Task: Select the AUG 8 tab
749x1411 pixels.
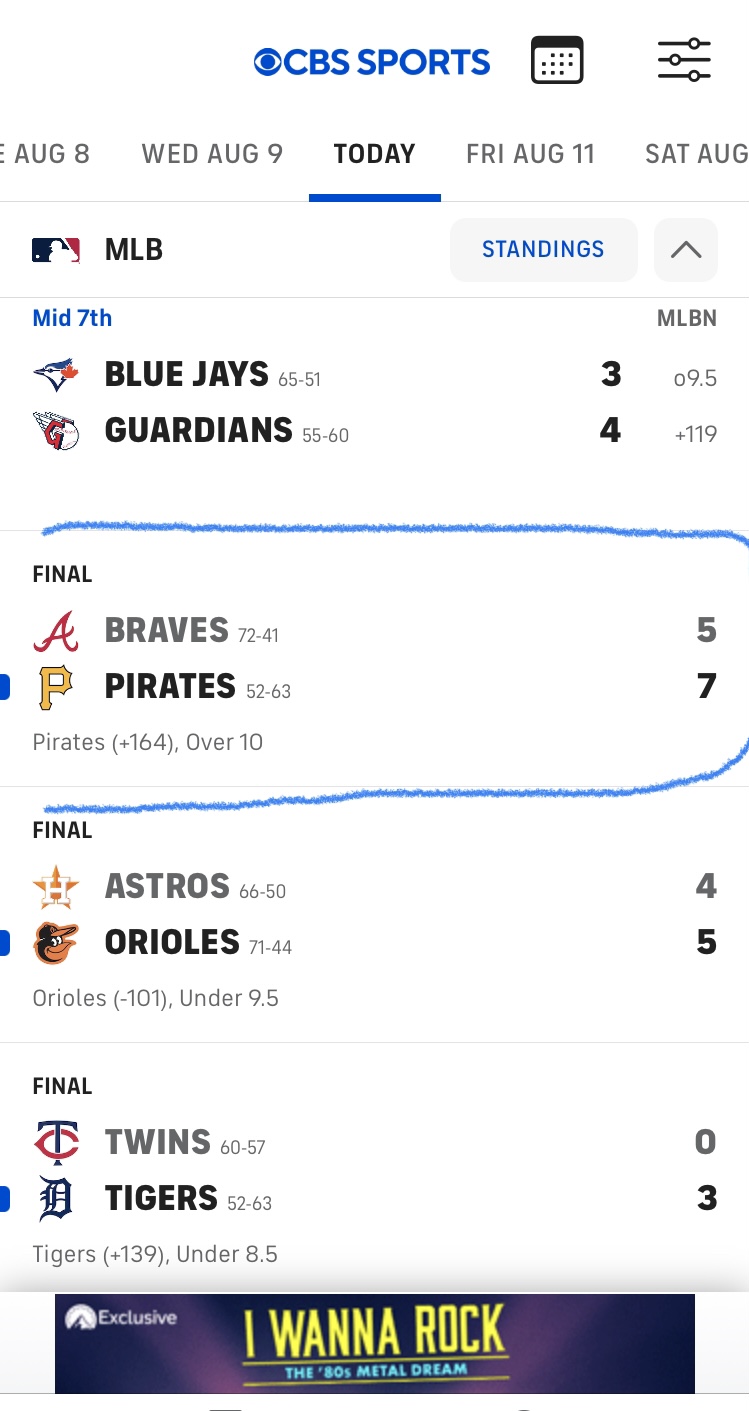Action: click(x=45, y=154)
